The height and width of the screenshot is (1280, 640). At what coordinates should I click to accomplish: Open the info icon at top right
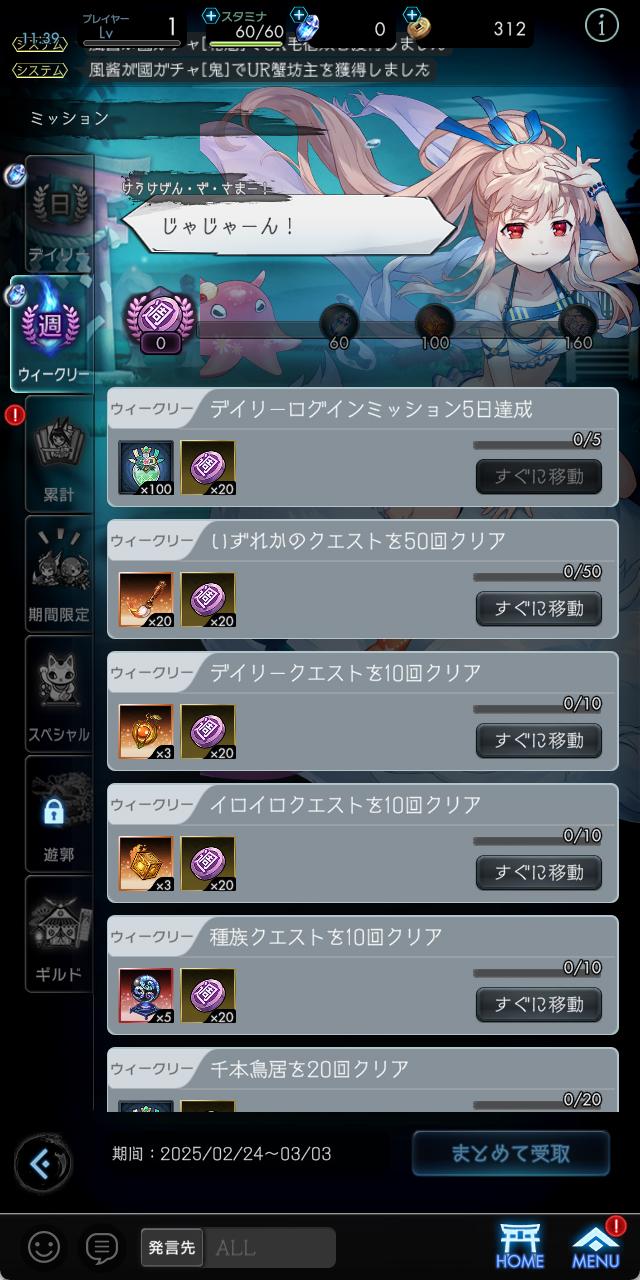coord(601,27)
